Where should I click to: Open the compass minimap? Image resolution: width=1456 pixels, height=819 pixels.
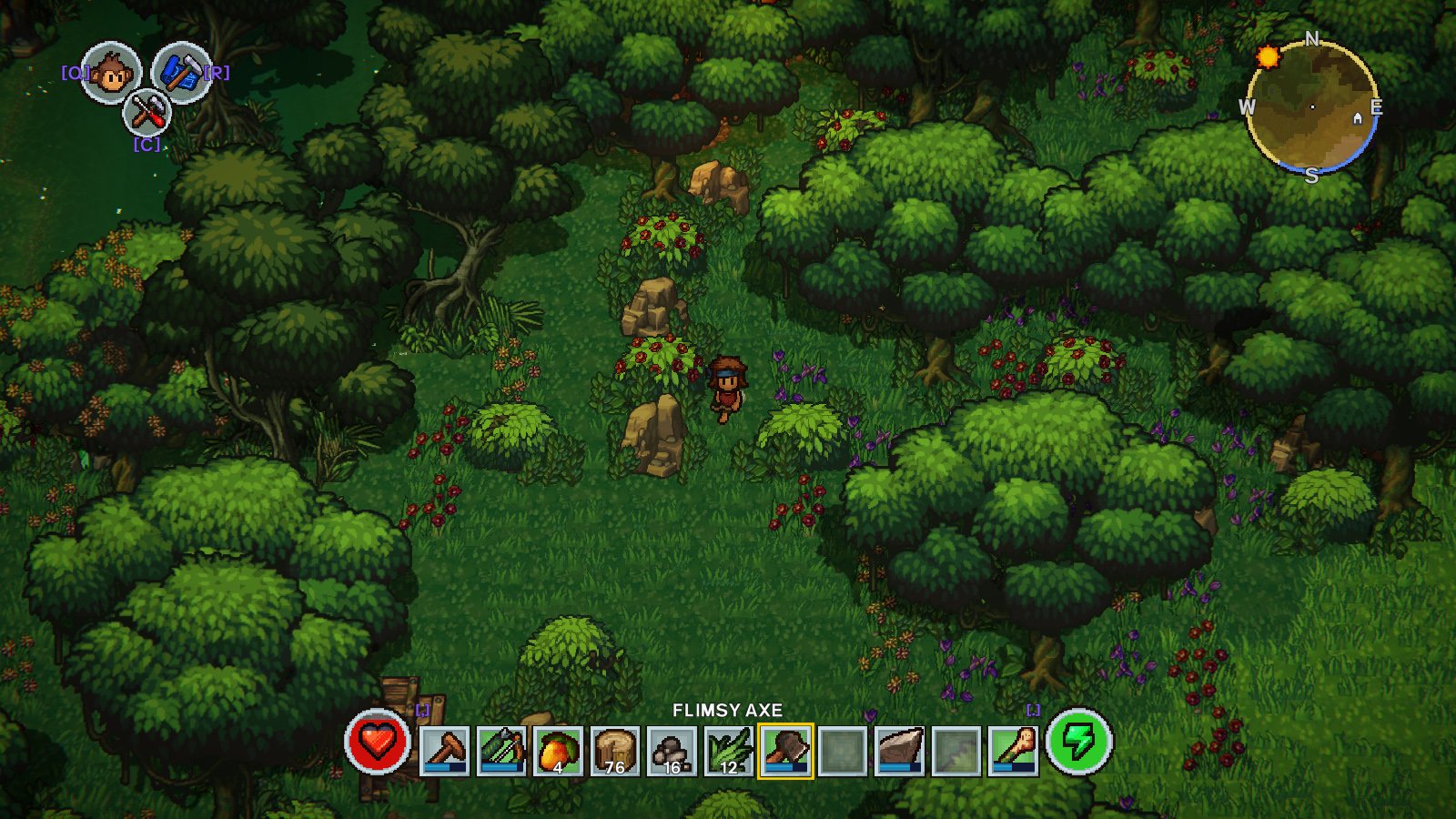tap(1311, 107)
